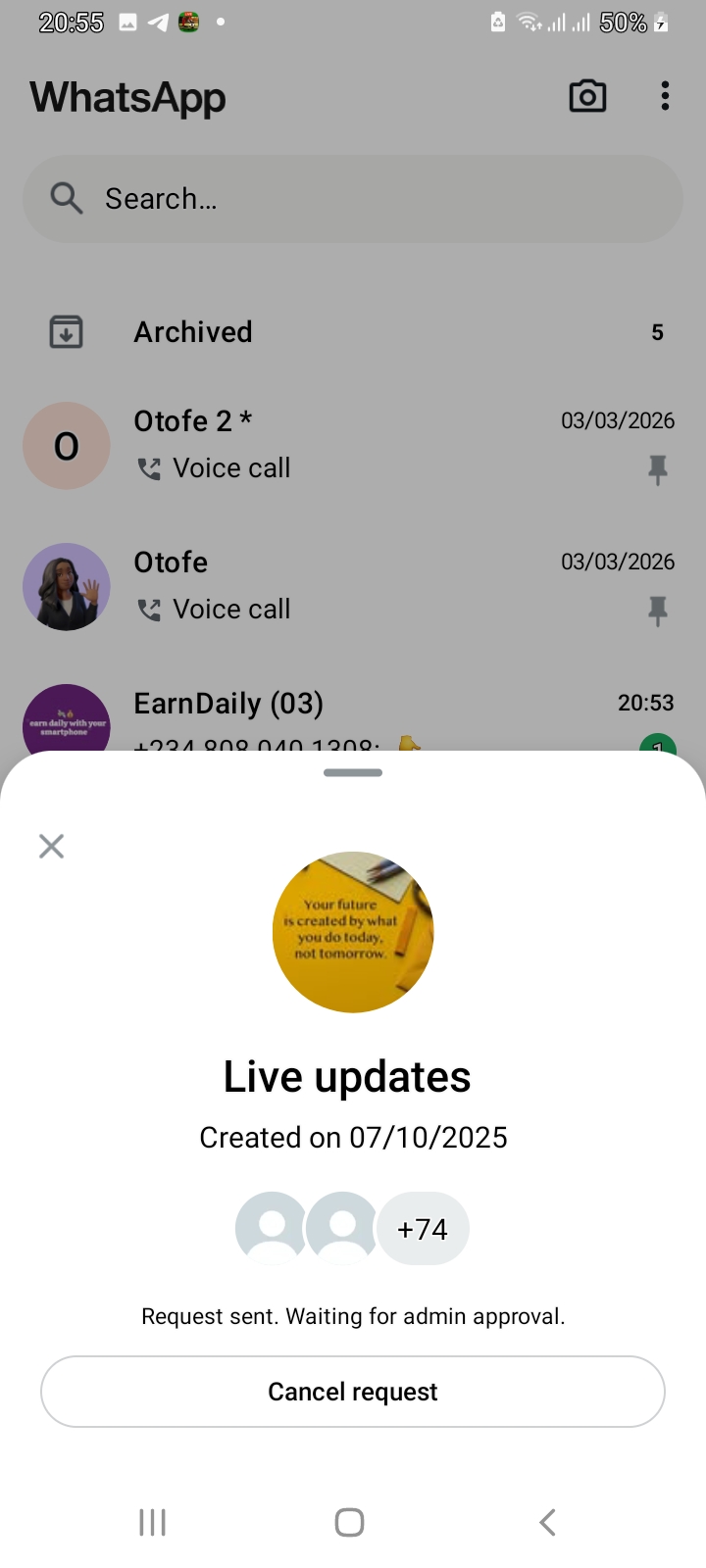
Task: Open Archived chats
Action: pos(353,332)
